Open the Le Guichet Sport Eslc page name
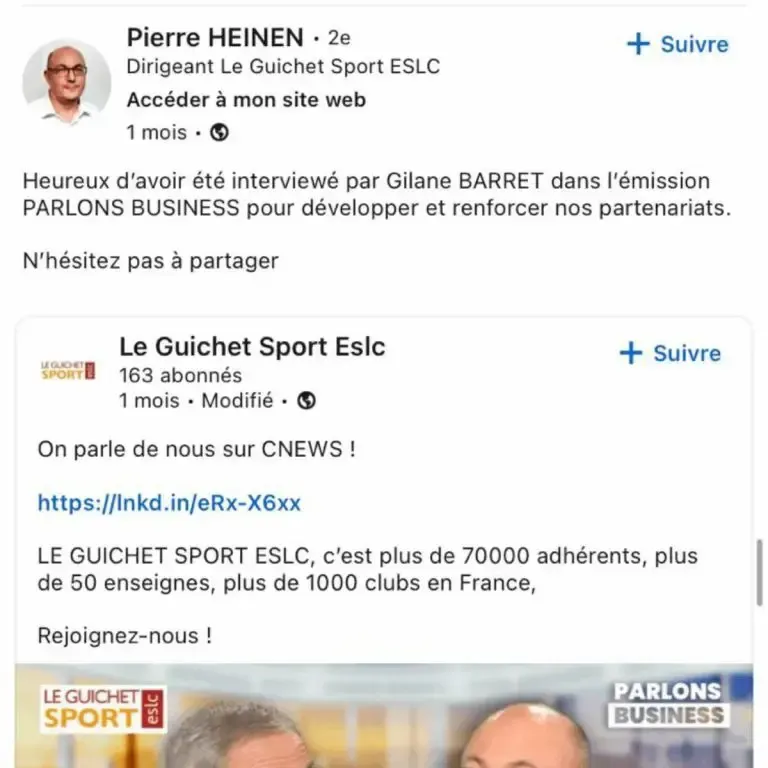This screenshot has height=768, width=768. 252,347
